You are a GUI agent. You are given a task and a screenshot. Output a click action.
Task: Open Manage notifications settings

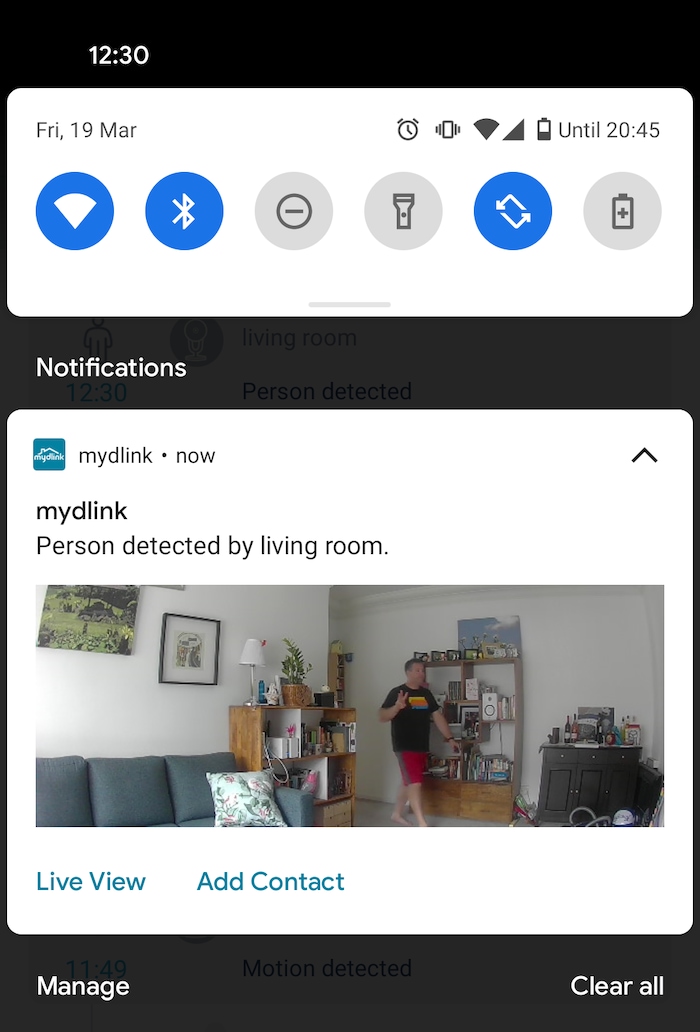(x=83, y=986)
